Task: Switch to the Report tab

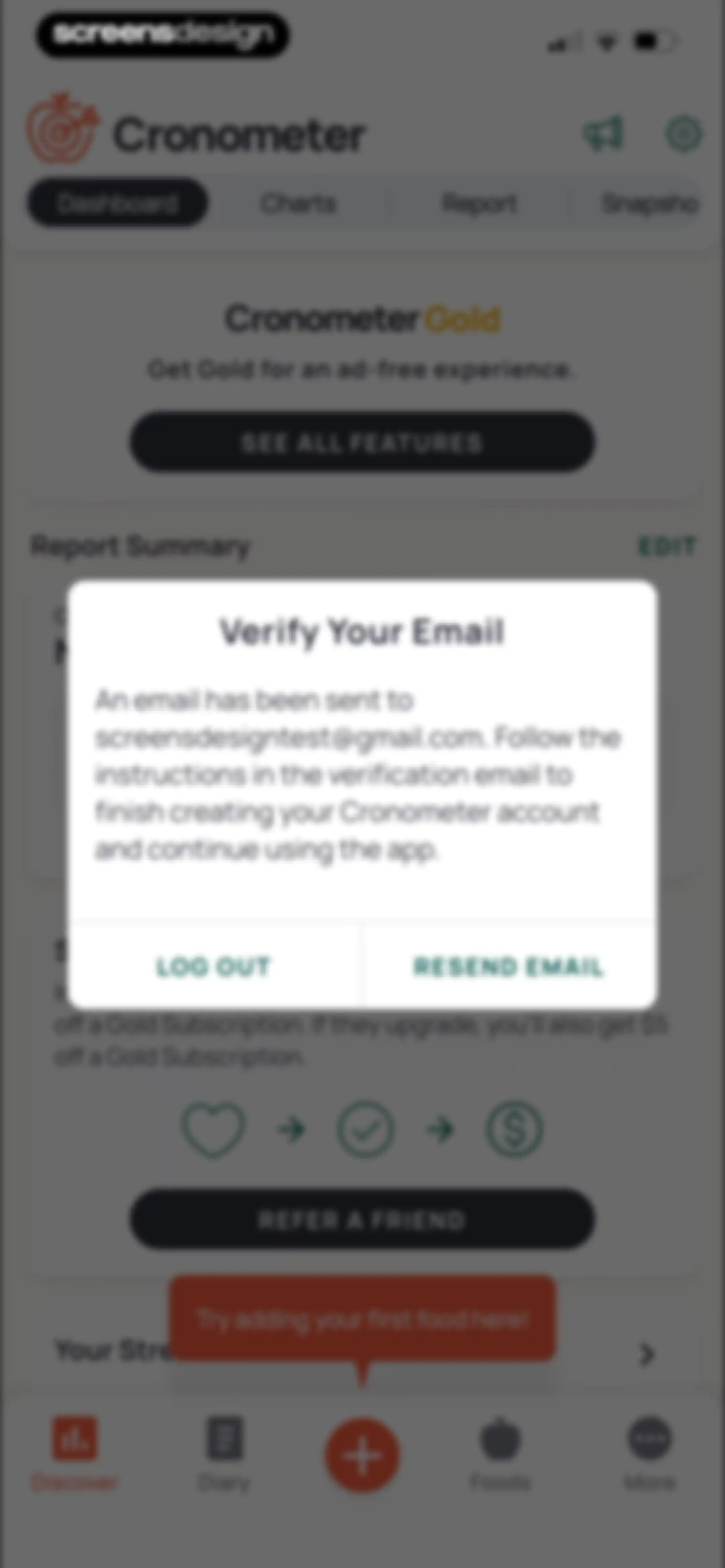Action: click(x=479, y=203)
